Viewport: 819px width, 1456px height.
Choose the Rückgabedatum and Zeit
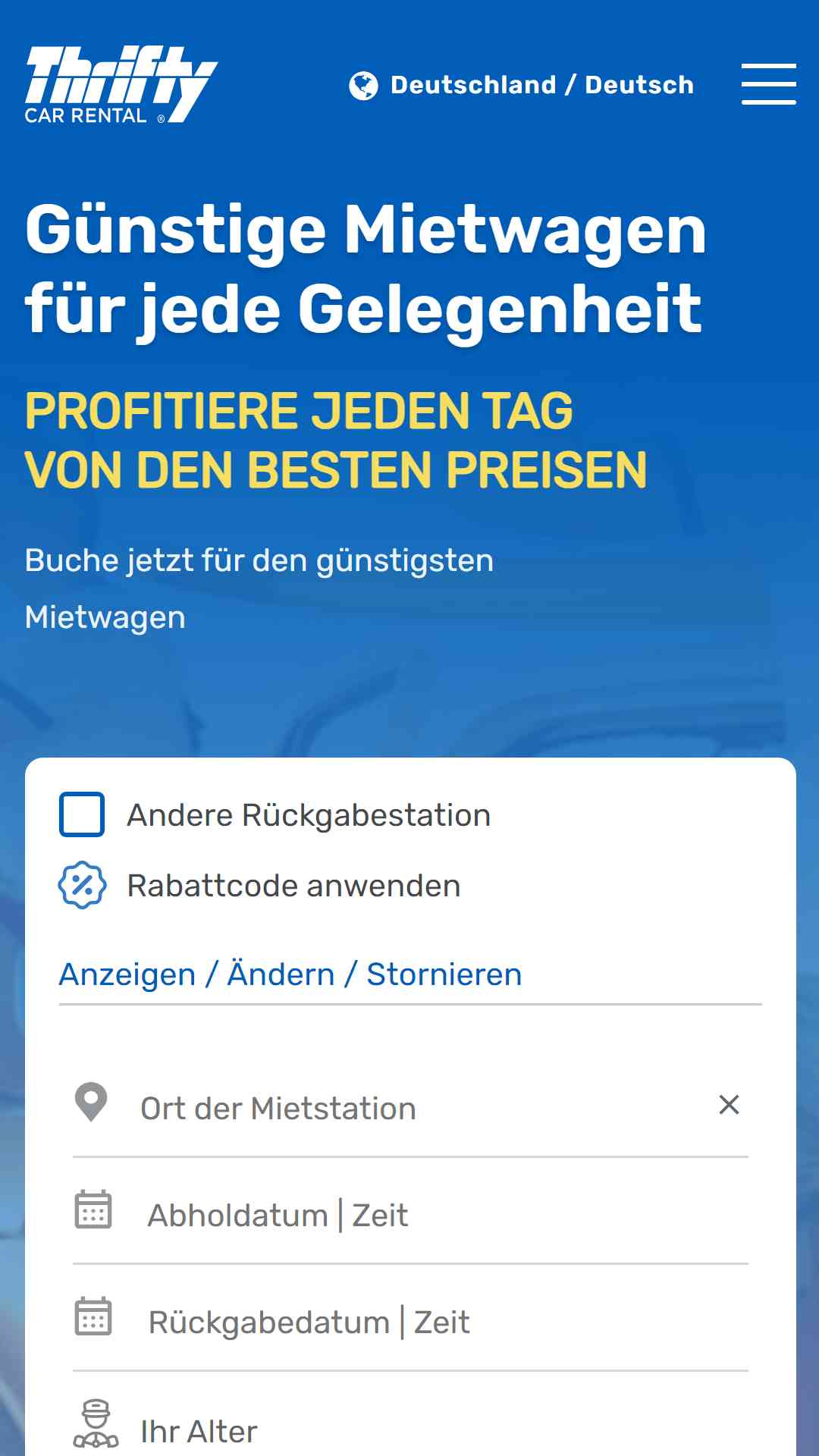410,1321
